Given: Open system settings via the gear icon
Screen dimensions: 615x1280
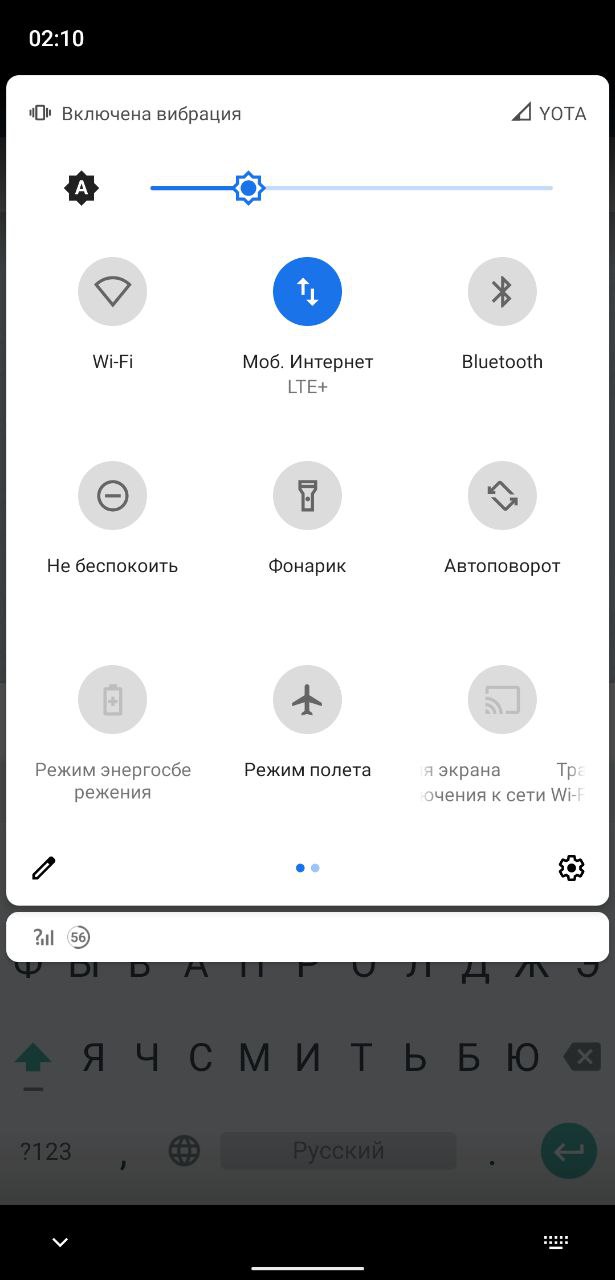Looking at the screenshot, I should coord(571,868).
